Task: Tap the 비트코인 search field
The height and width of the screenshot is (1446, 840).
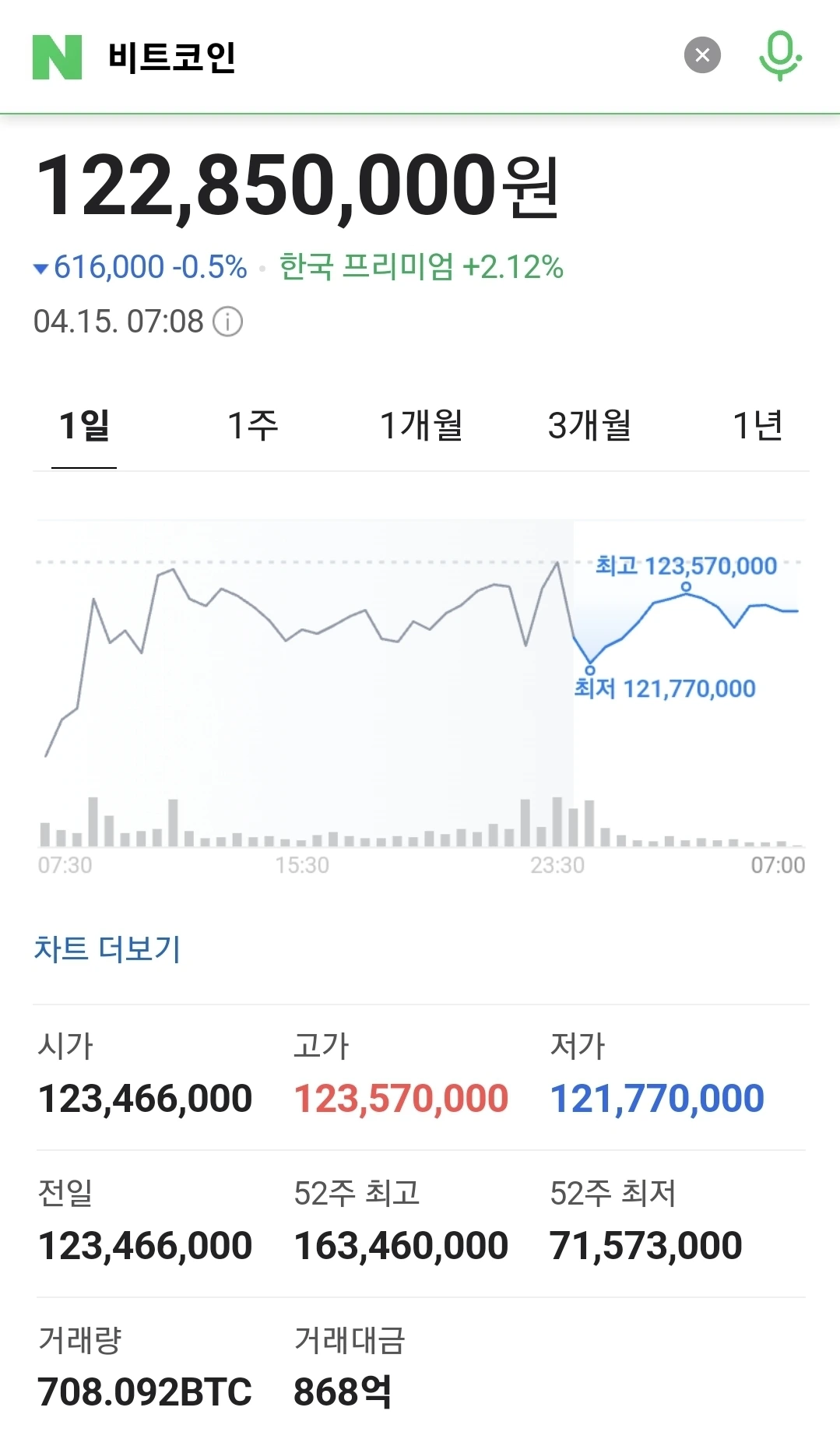Action: [x=374, y=57]
